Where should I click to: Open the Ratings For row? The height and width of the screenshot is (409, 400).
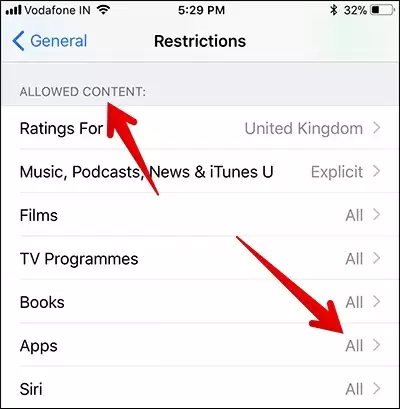(x=200, y=128)
